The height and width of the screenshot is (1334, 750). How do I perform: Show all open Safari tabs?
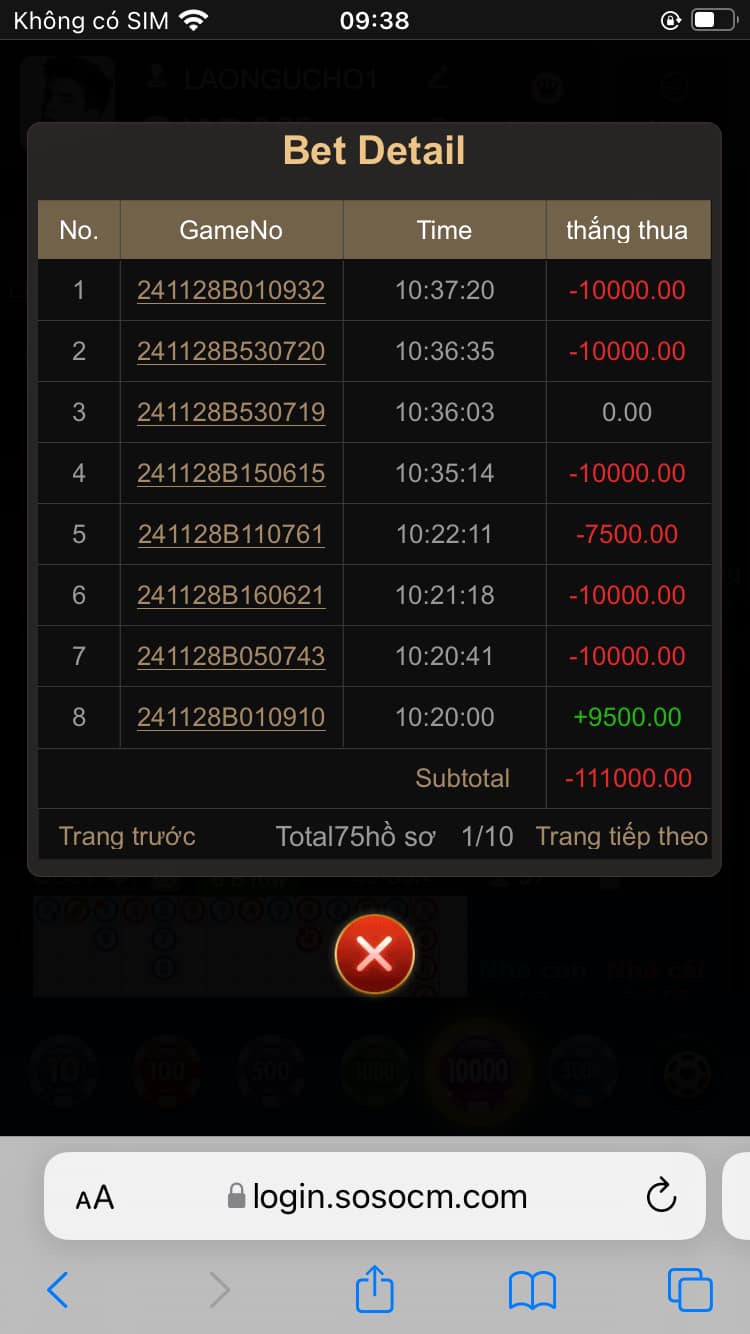[x=690, y=1290]
